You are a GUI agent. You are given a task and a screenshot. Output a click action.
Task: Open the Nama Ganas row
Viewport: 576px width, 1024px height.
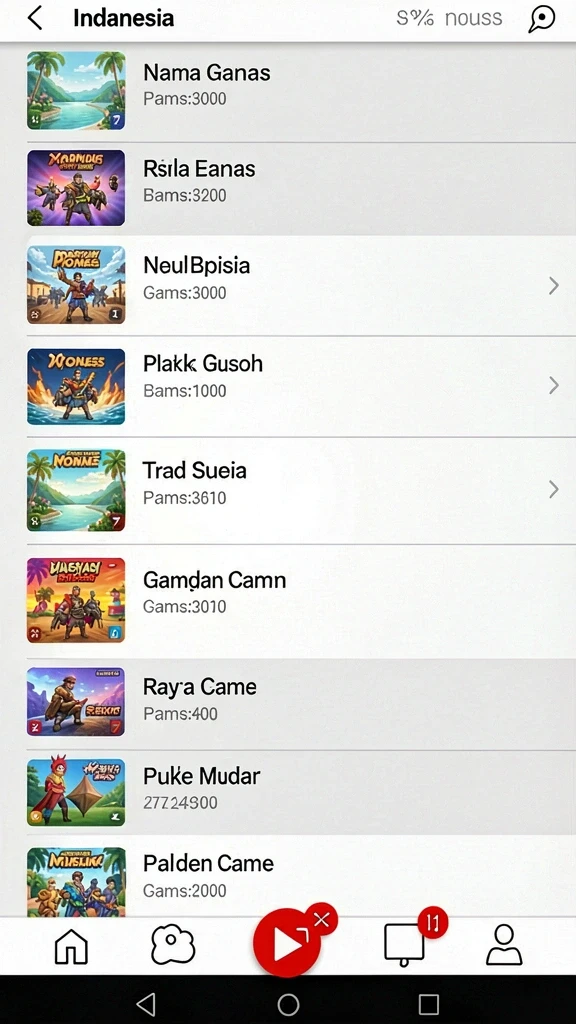click(x=288, y=91)
